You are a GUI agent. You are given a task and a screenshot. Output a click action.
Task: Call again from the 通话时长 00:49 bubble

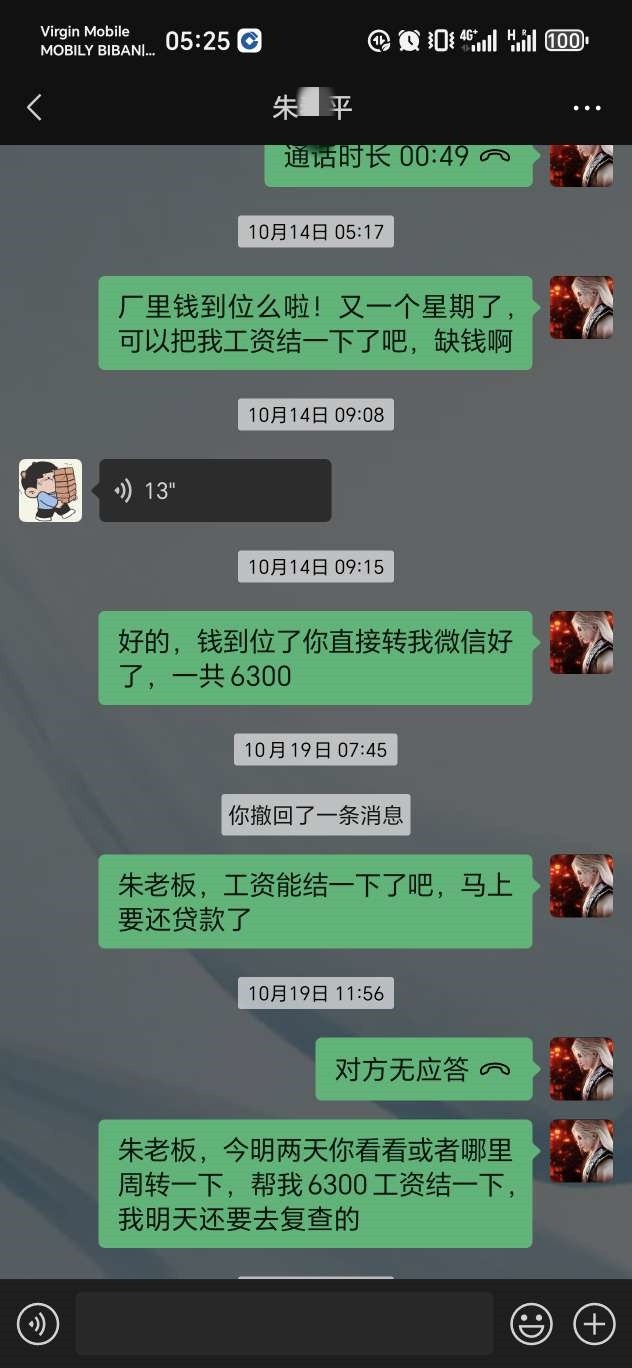click(x=398, y=158)
